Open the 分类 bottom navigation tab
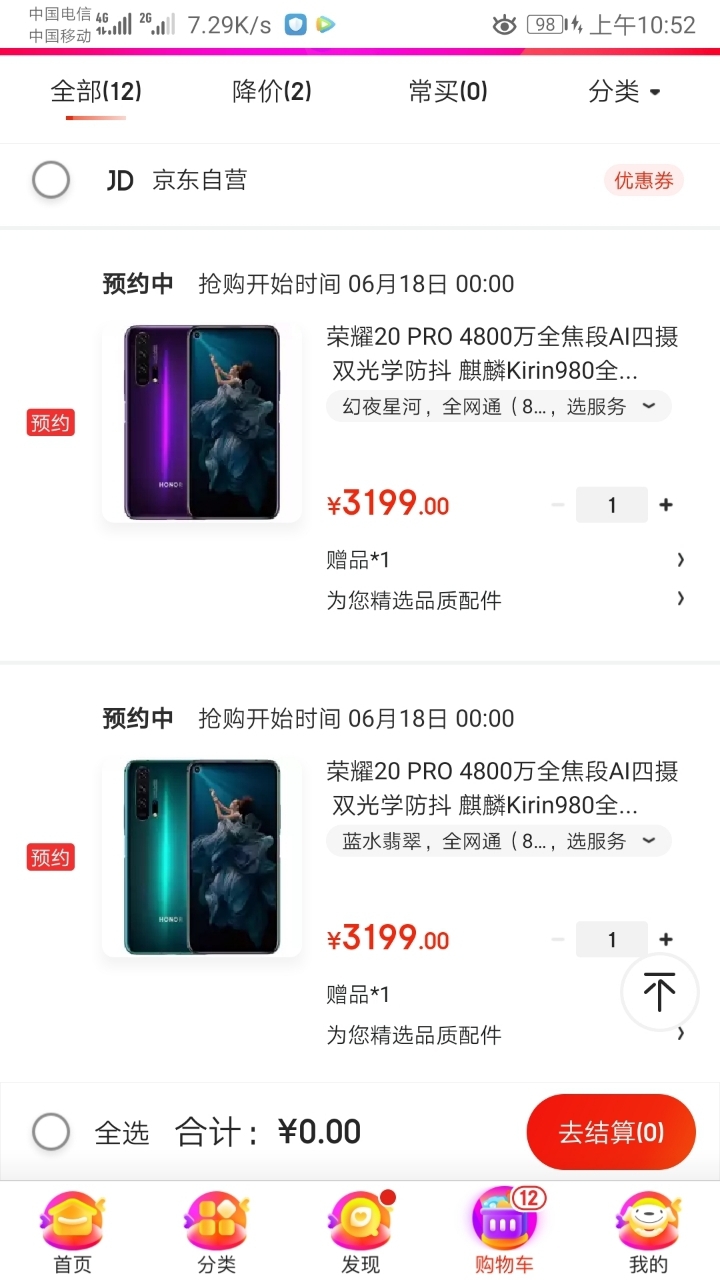The width and height of the screenshot is (720, 1280). [216, 1232]
